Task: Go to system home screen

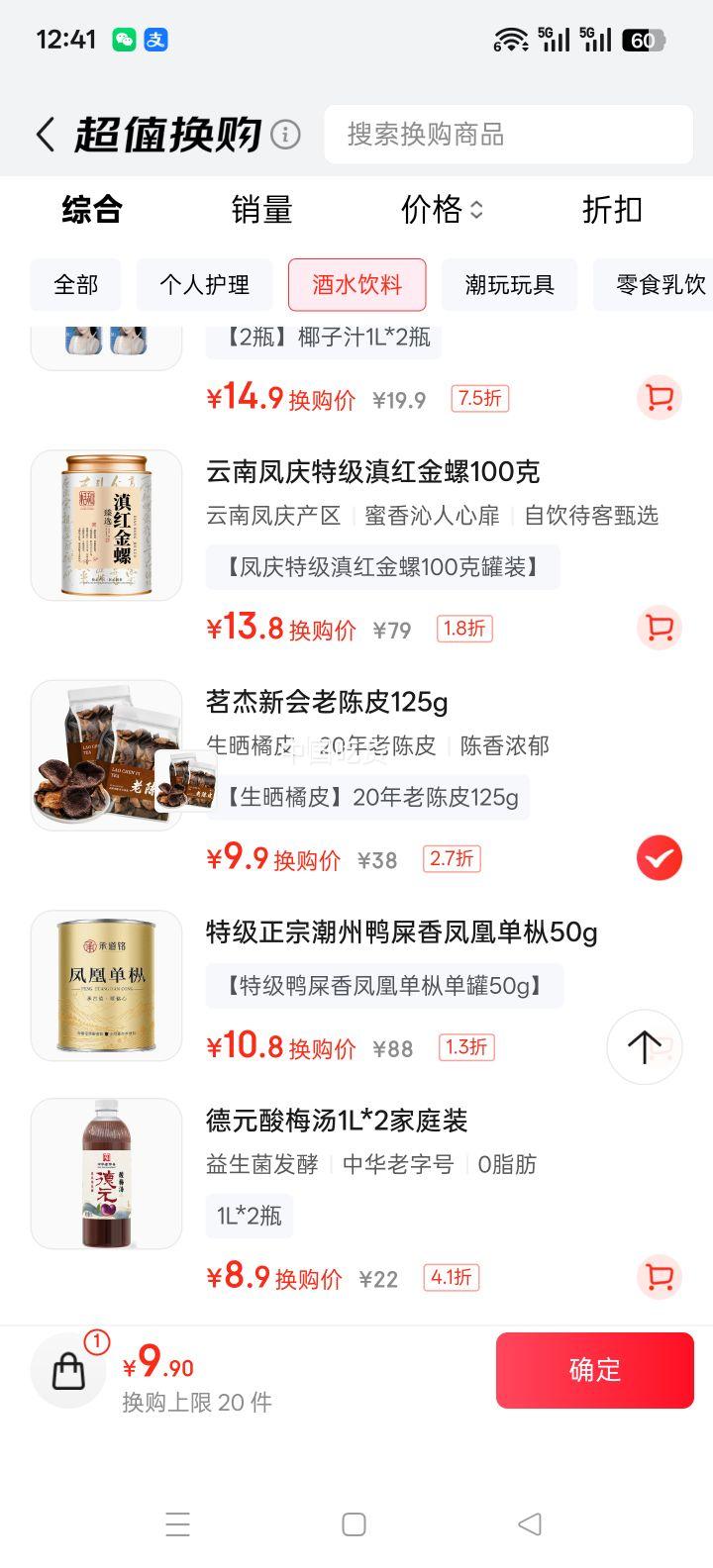Action: [x=354, y=1524]
